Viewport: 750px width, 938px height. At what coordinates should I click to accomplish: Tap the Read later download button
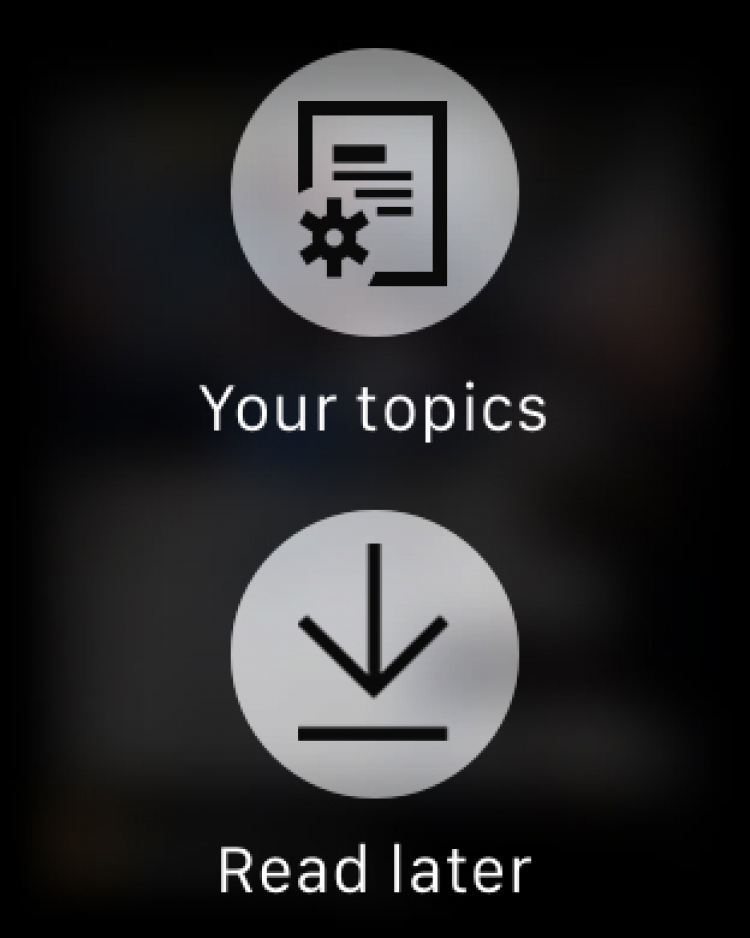(374, 653)
